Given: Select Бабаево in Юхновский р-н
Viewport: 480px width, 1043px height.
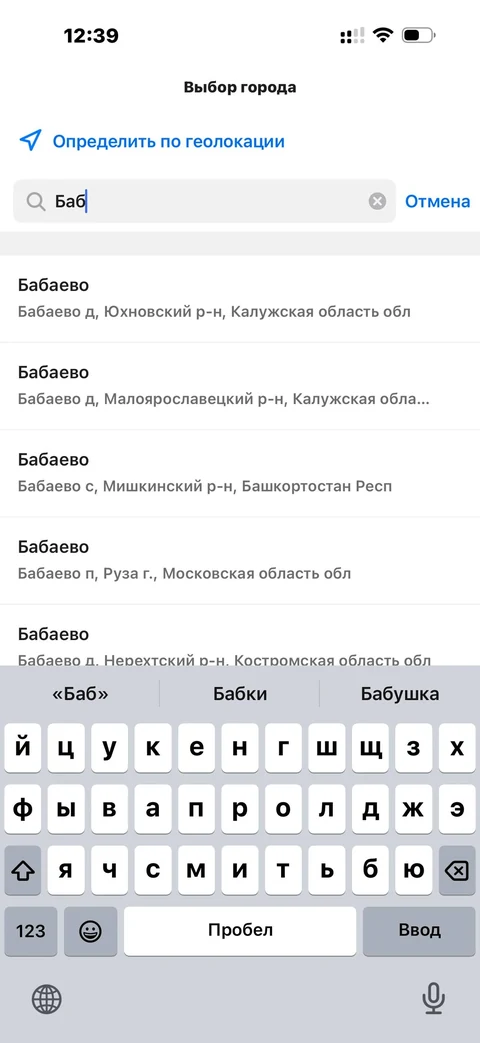Looking at the screenshot, I should tap(240, 299).
